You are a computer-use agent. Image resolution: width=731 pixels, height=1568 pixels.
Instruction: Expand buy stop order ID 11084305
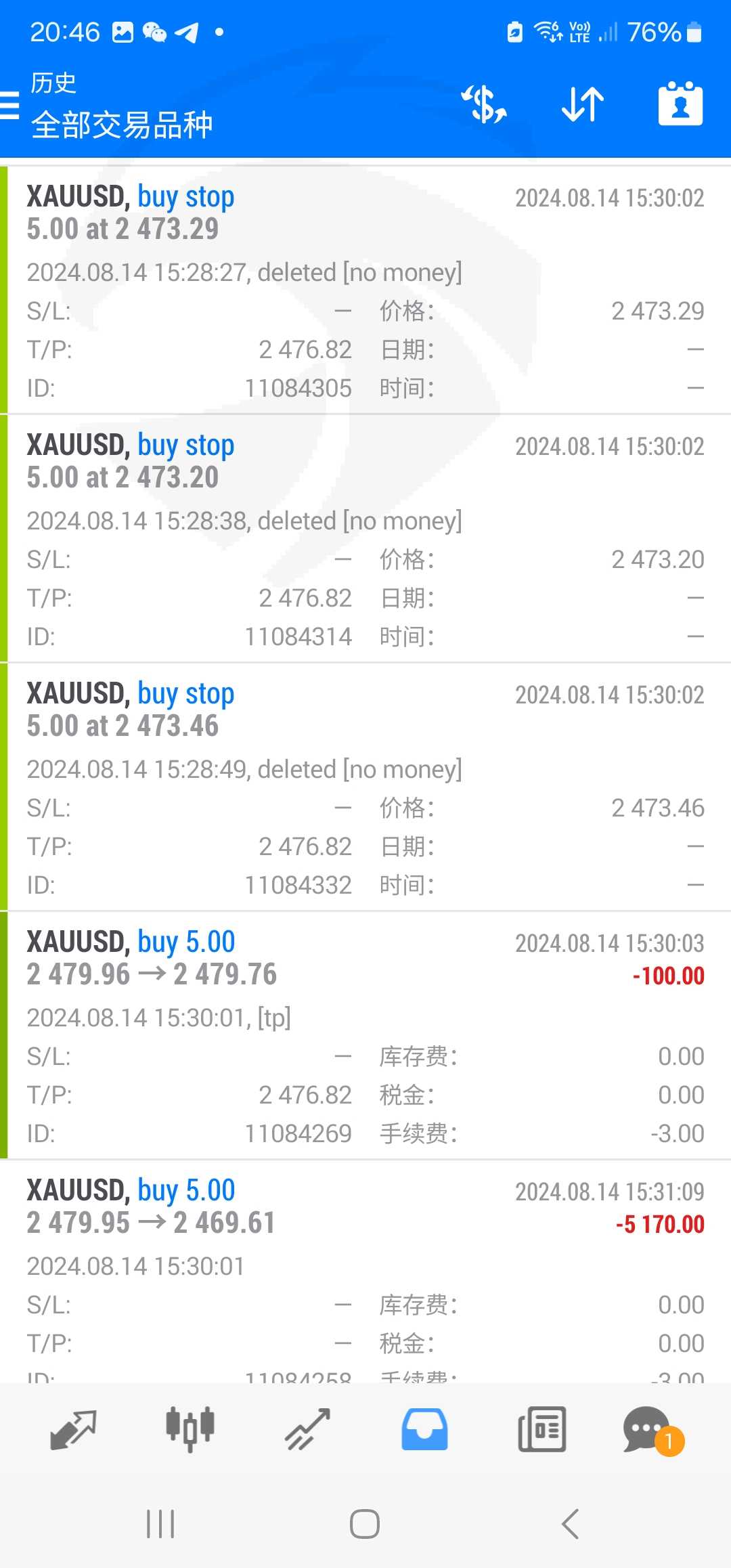[365, 290]
